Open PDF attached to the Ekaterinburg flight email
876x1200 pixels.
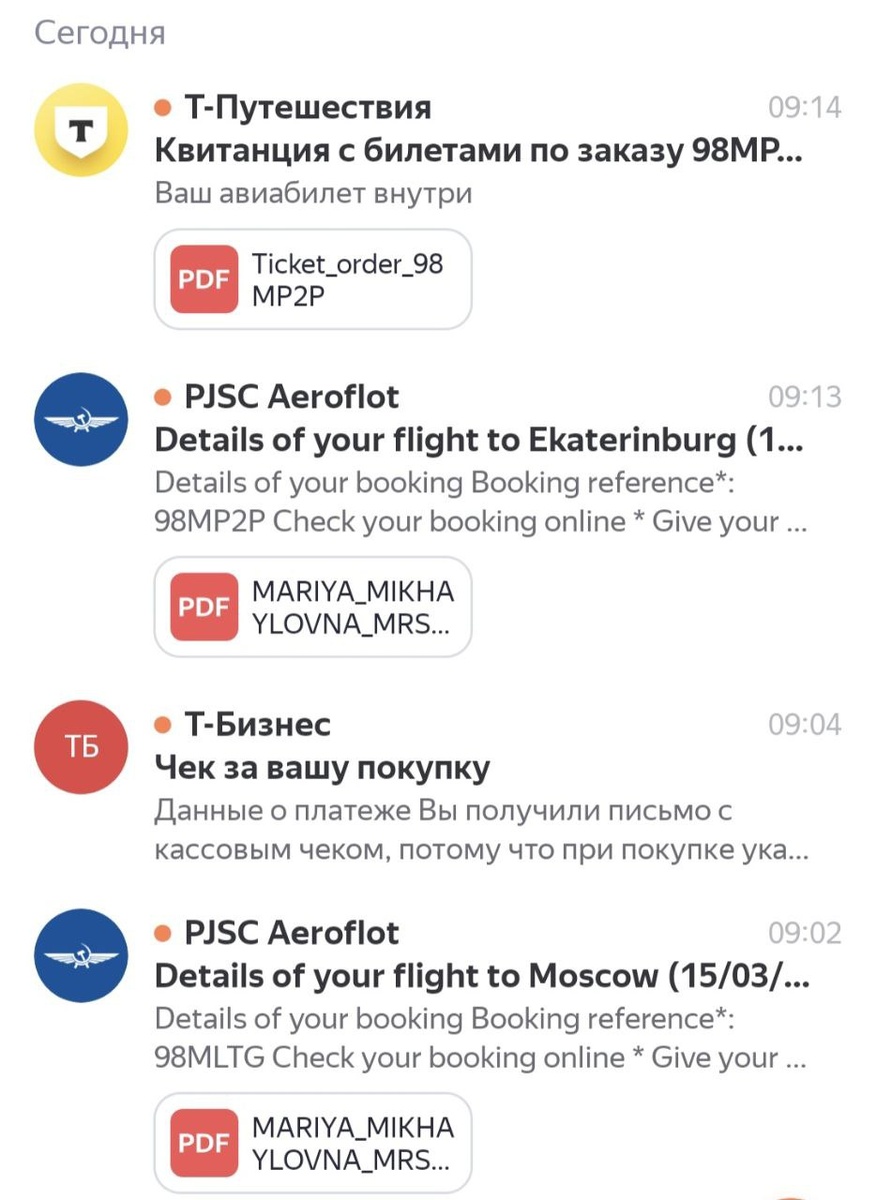point(312,607)
